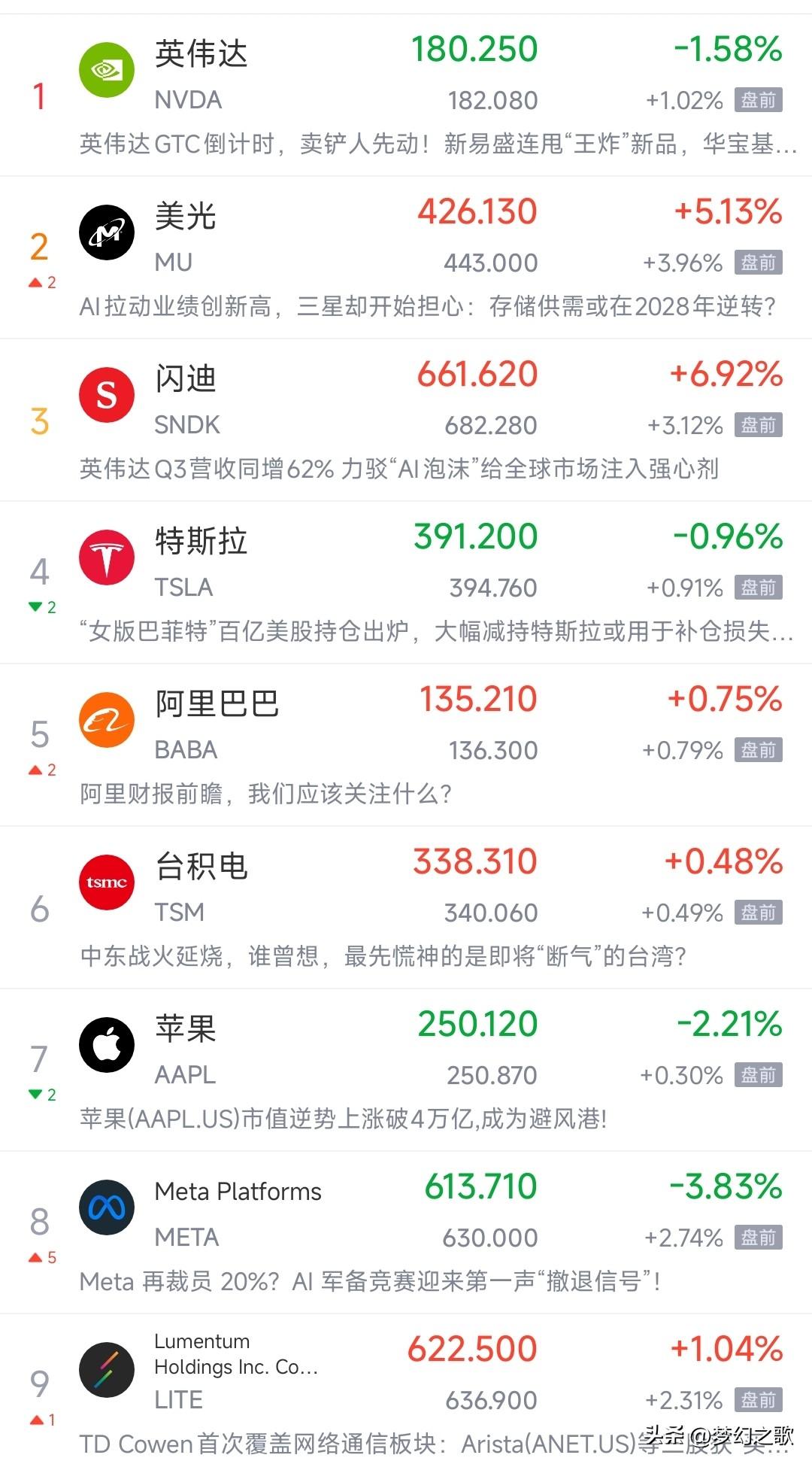The height and width of the screenshot is (1464, 812).
Task: Click the Alibaba logo icon
Action: (x=108, y=719)
